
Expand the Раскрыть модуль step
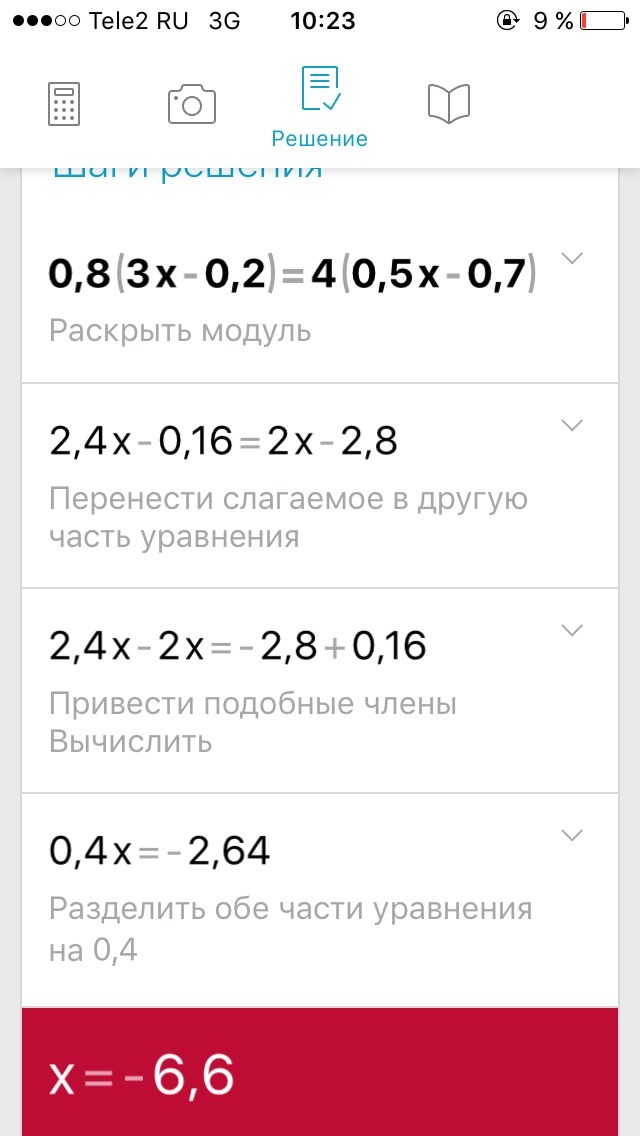tap(572, 259)
